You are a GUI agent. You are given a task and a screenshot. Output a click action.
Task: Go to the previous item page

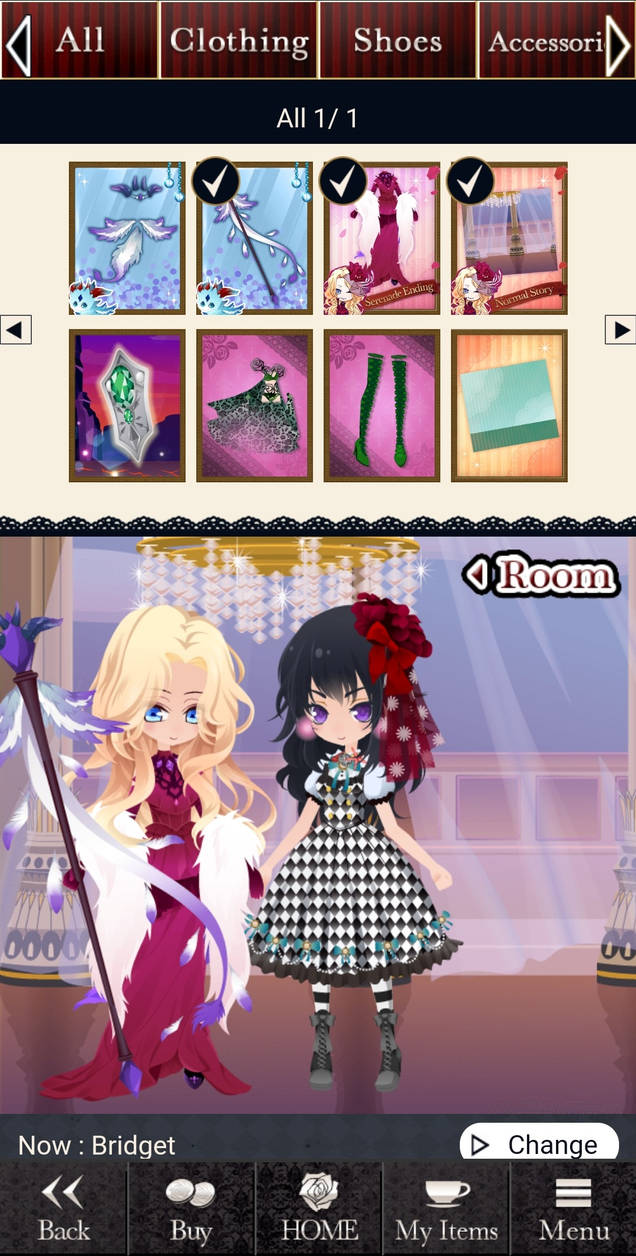(16, 329)
